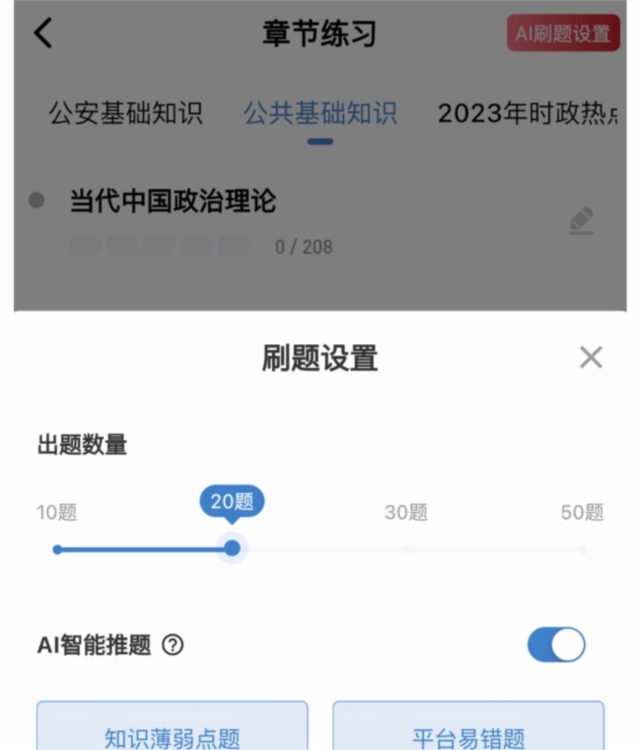Open the 当代中国政治理论 chapter
This screenshot has height=750, width=642.
pos(173,201)
